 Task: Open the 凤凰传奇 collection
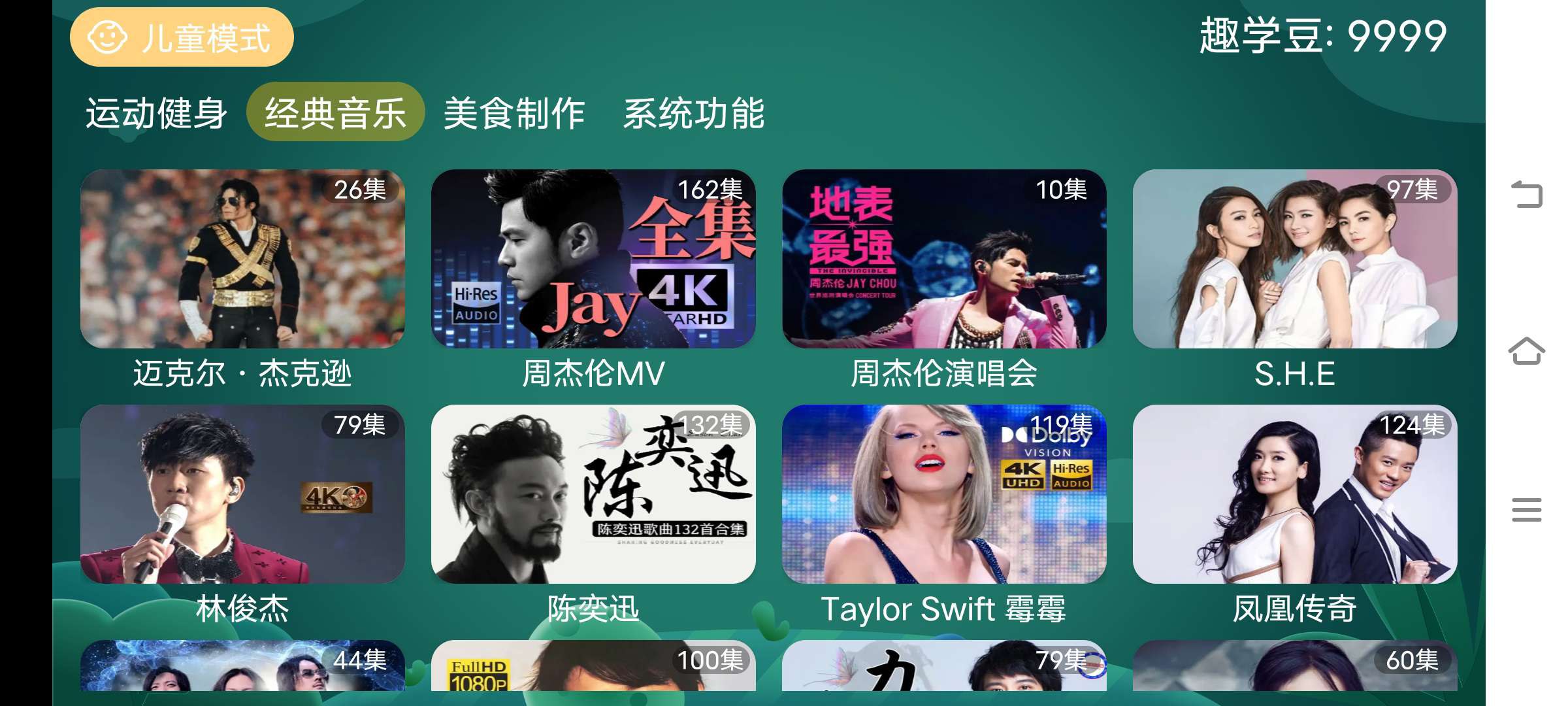pyautogui.click(x=1295, y=495)
